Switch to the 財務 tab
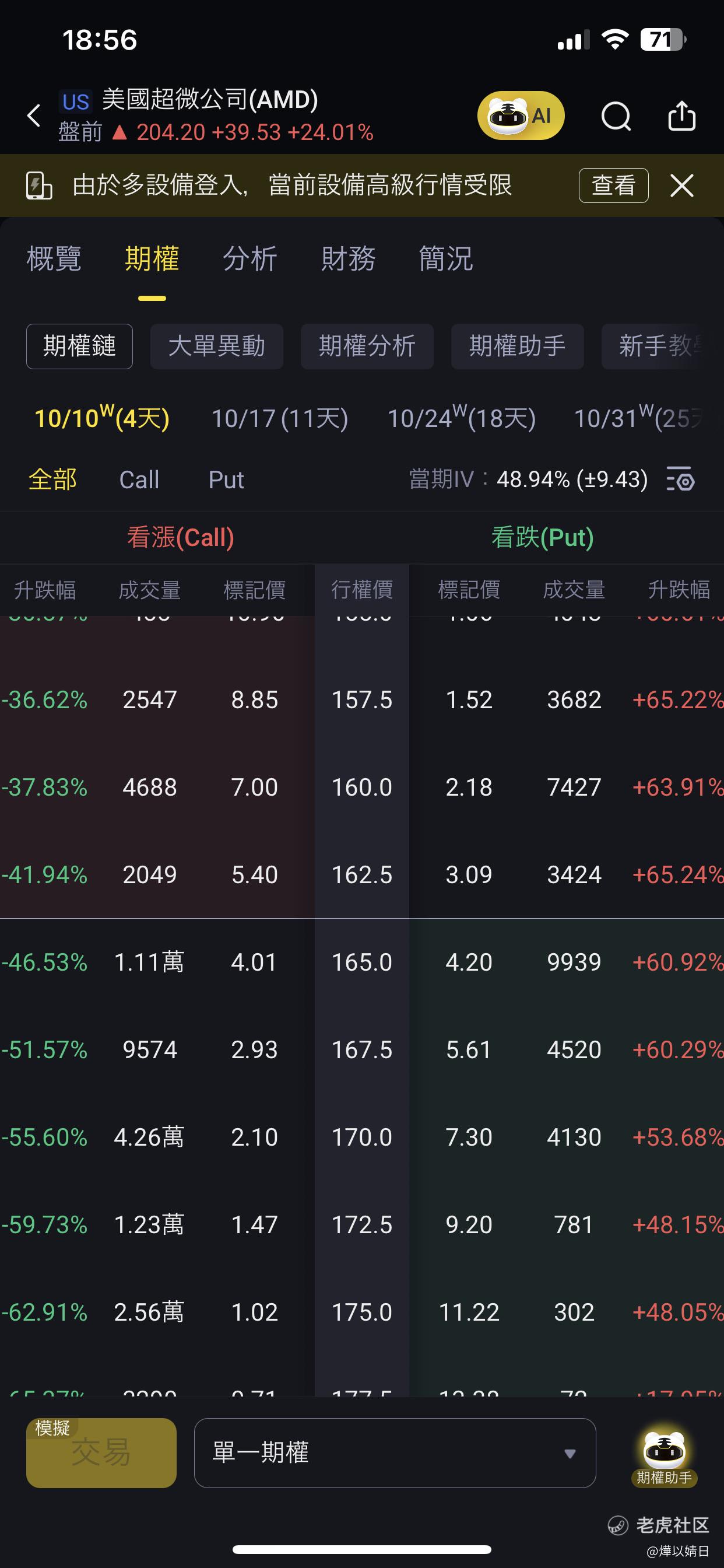This screenshot has width=724, height=1568. coord(348,258)
